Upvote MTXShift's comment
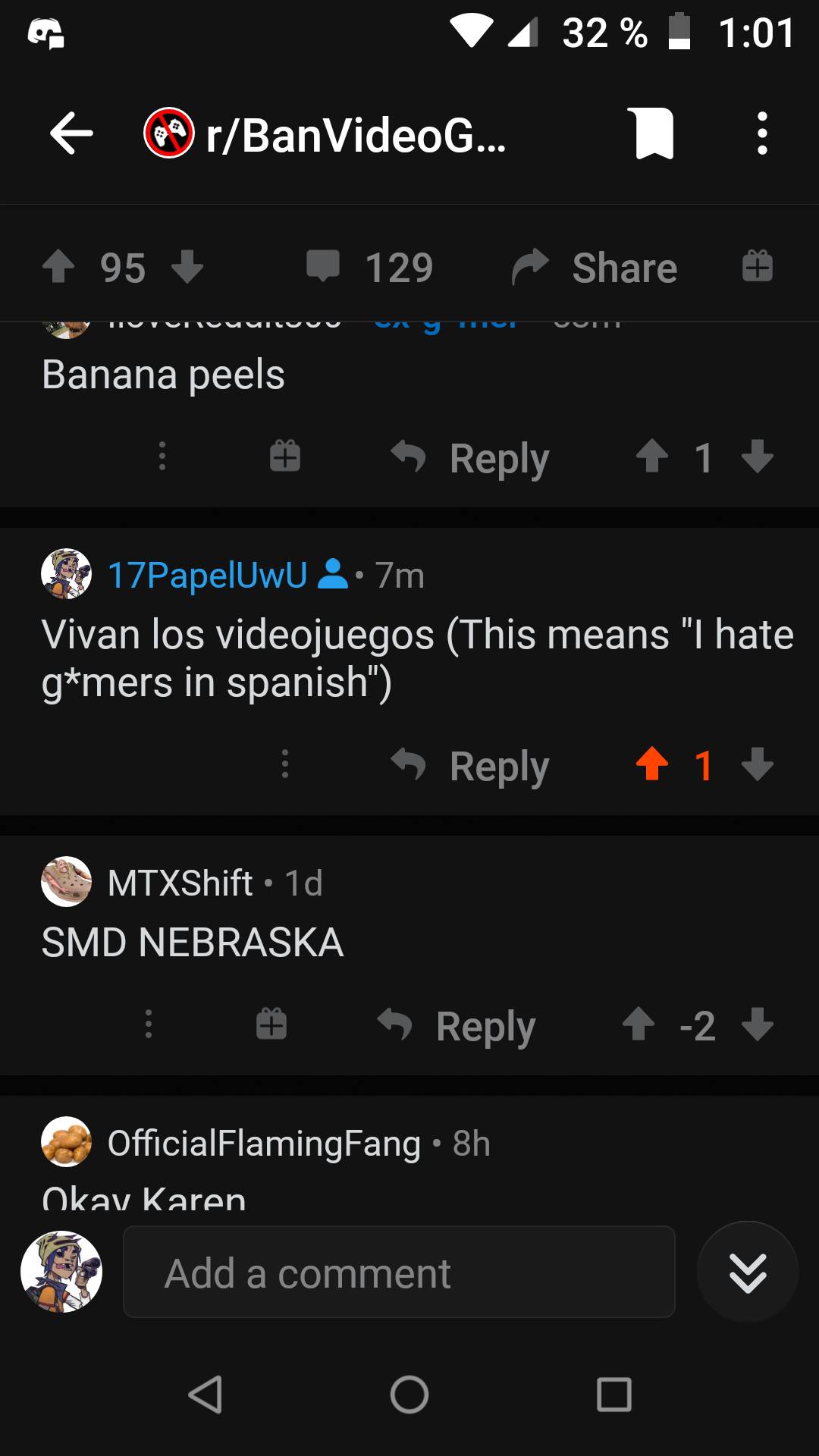This screenshot has height=1456, width=819. 639,1025
